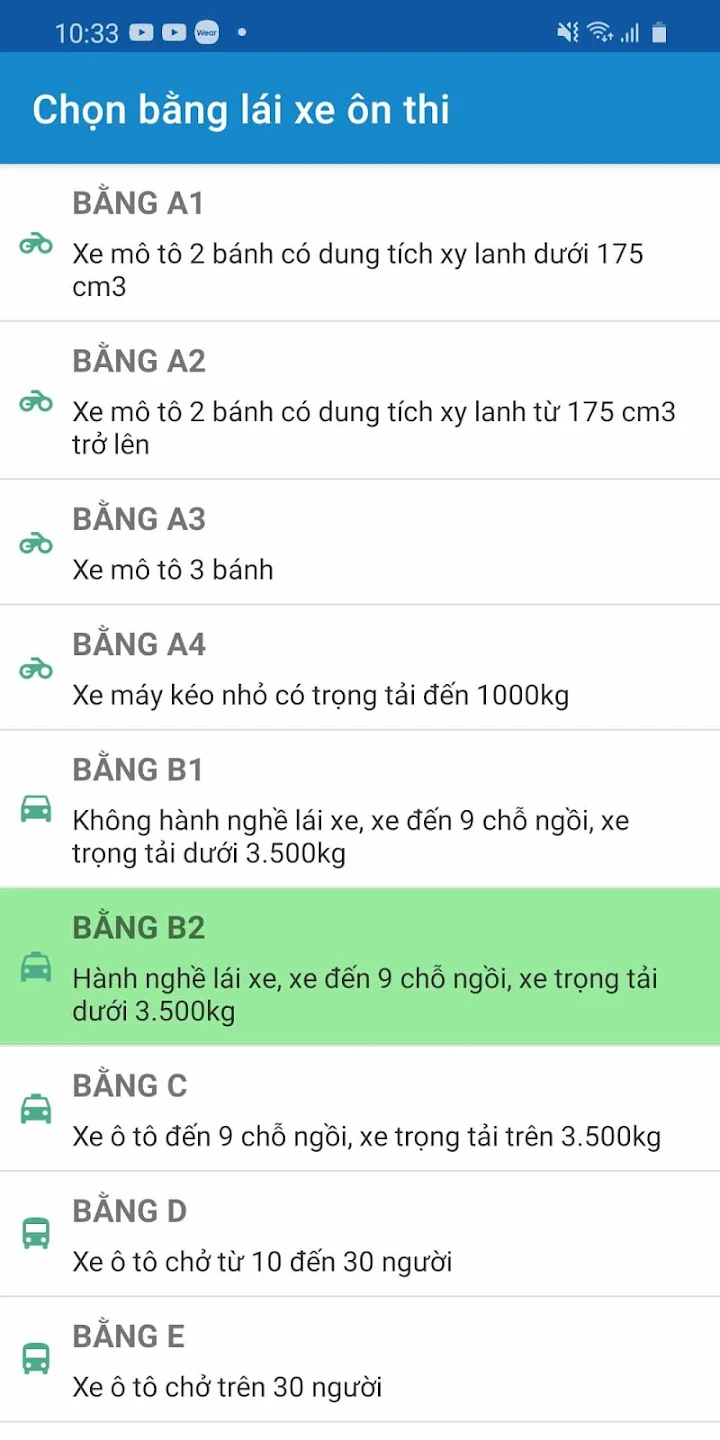Image resolution: width=720 pixels, height=1440 pixels.
Task: Select BẰNG D for 10 to 30 passengers
Action: pyautogui.click(x=360, y=1234)
